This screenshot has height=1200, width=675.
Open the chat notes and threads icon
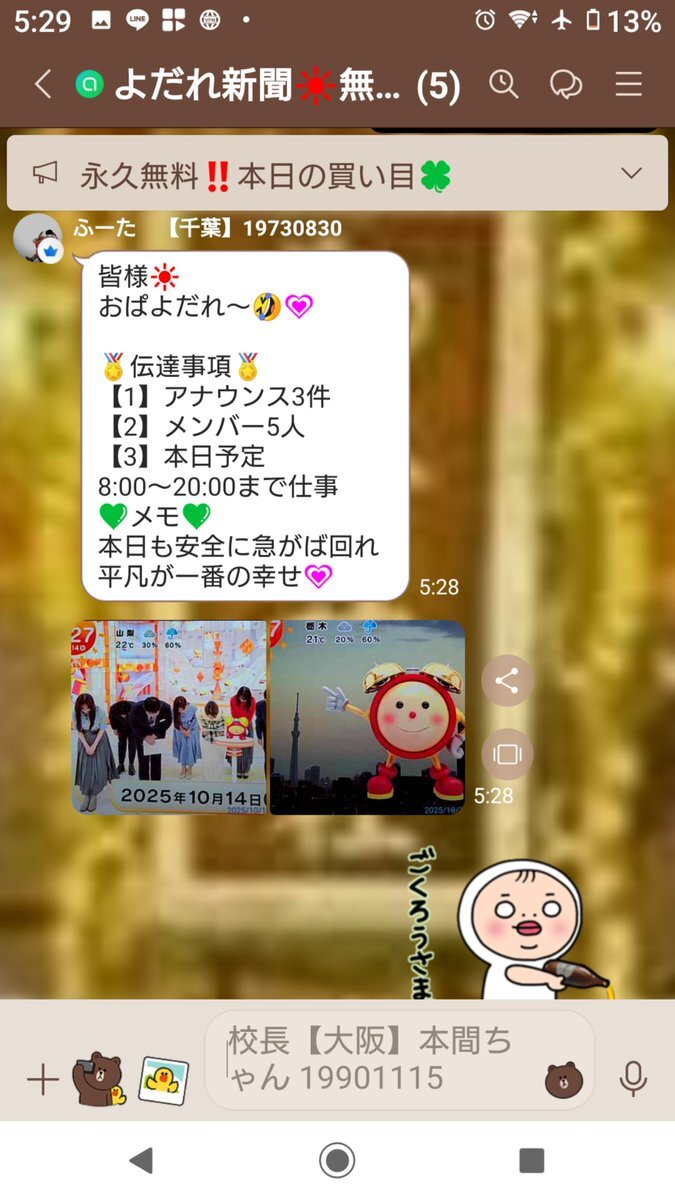pos(566,85)
